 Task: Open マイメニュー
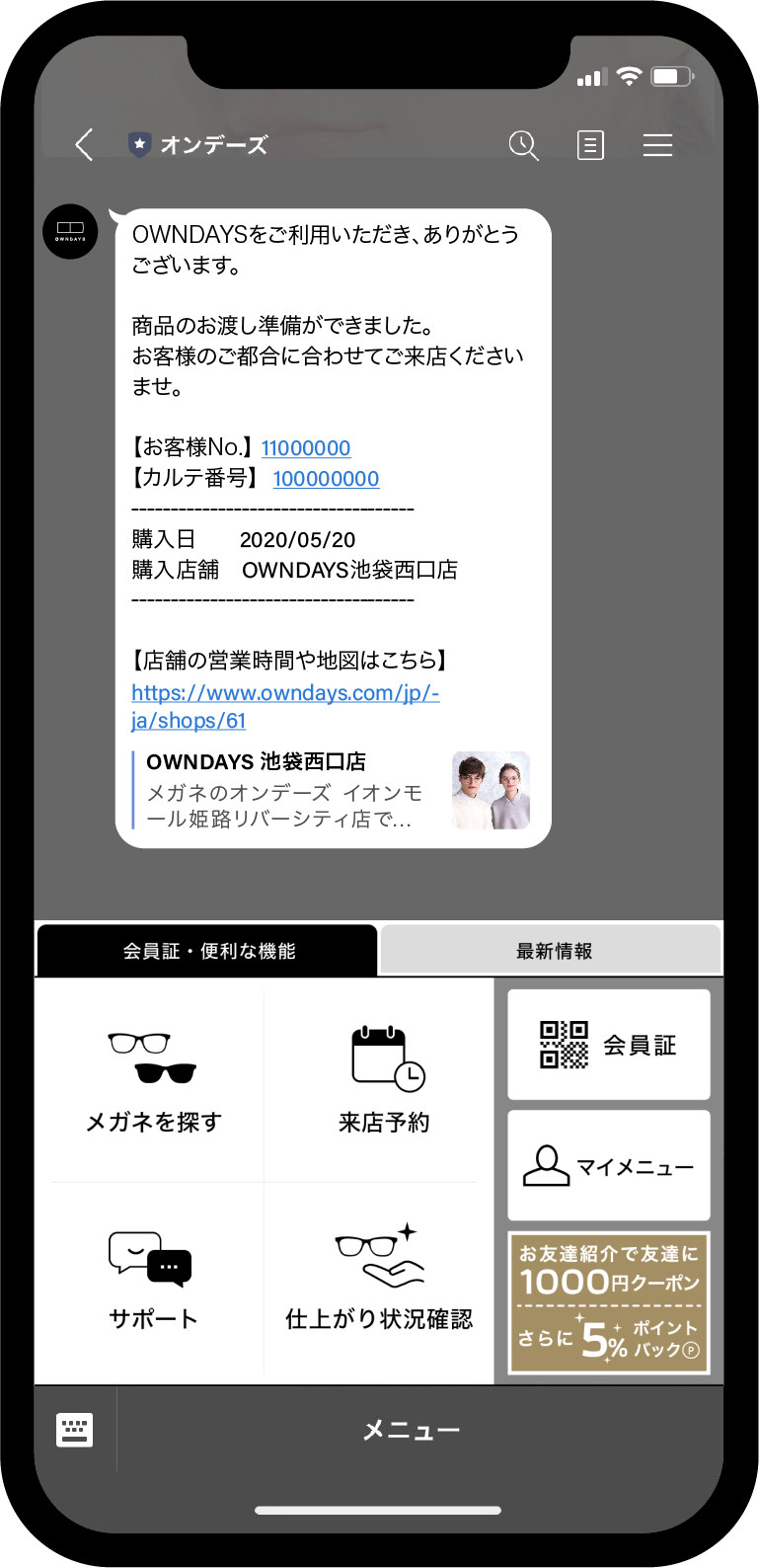click(609, 1166)
